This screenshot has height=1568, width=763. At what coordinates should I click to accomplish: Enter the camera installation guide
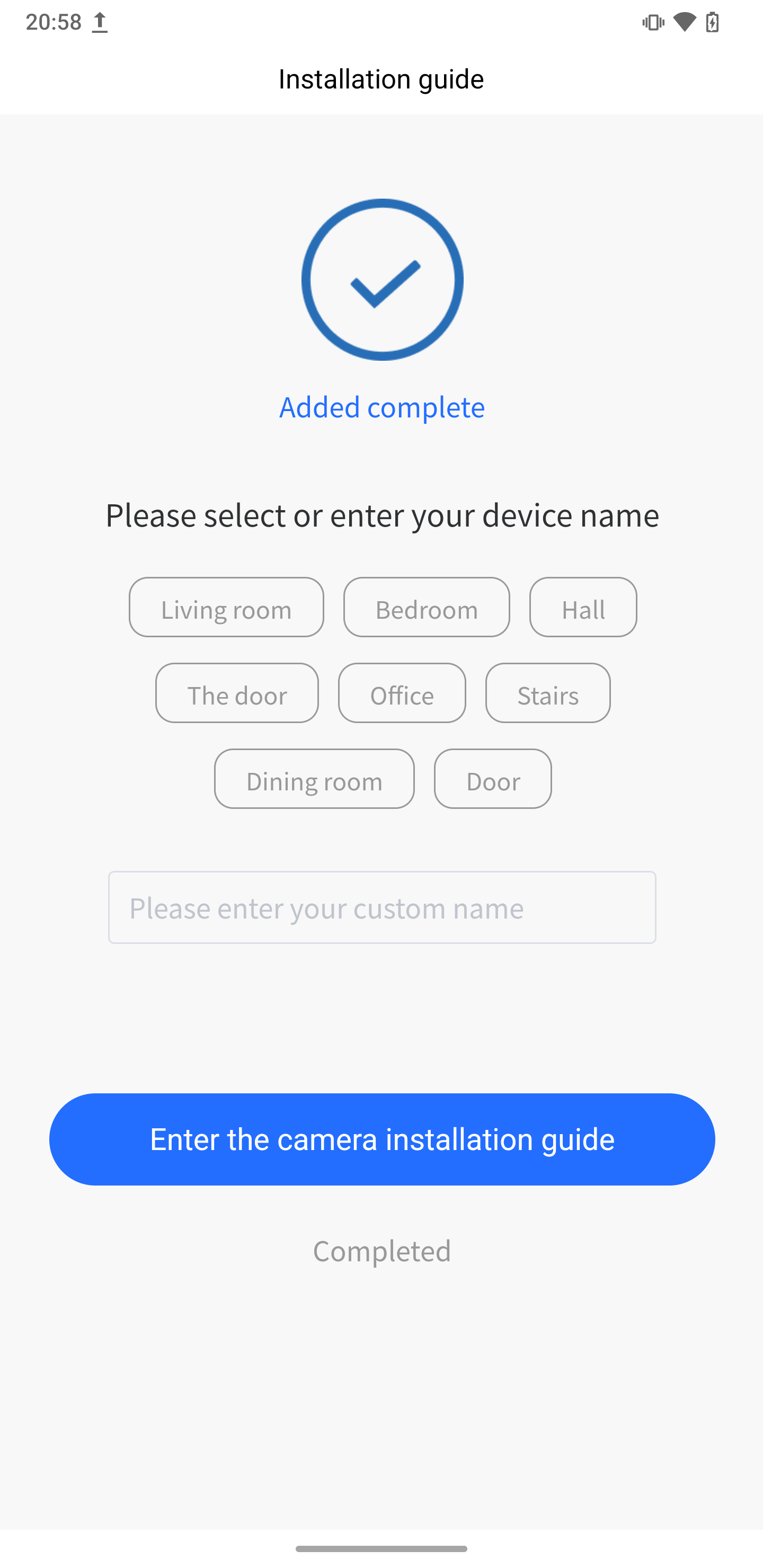[x=382, y=1139]
